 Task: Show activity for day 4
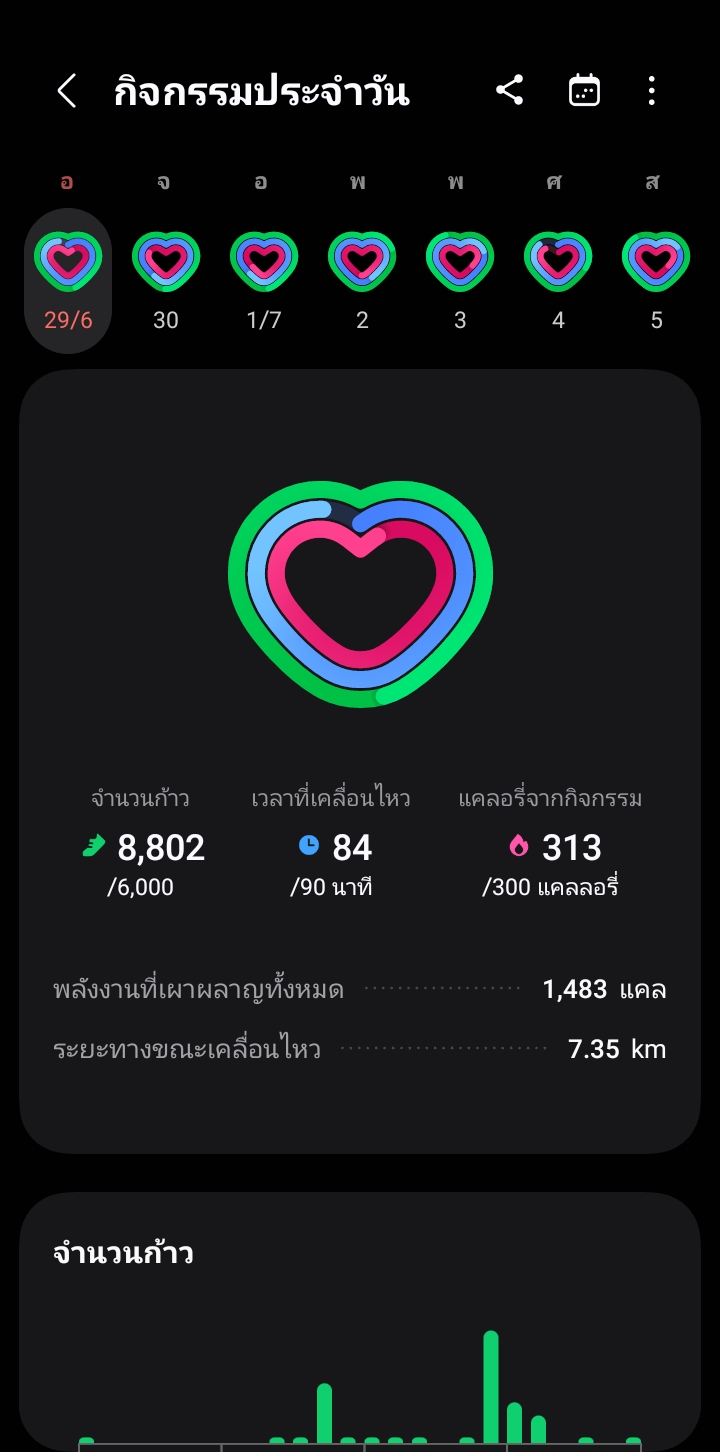tap(558, 278)
